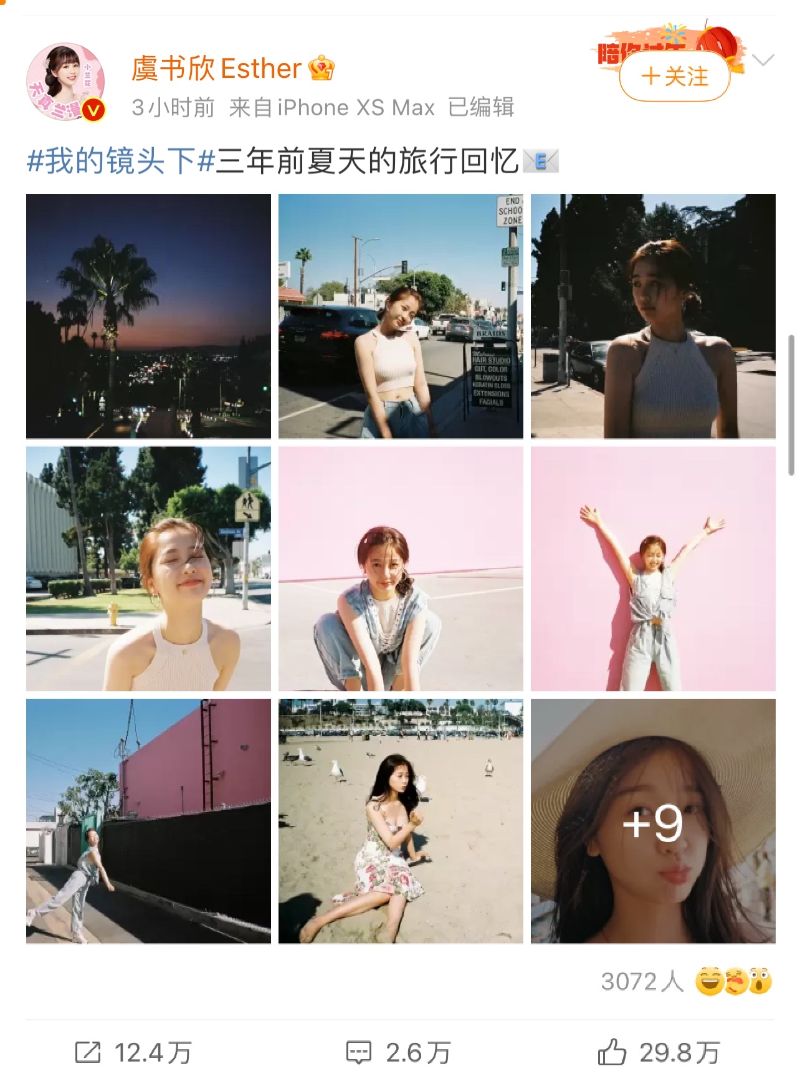800x1079 pixels.
Task: Like this post with 29.8万 likes
Action: (x=658, y=1052)
